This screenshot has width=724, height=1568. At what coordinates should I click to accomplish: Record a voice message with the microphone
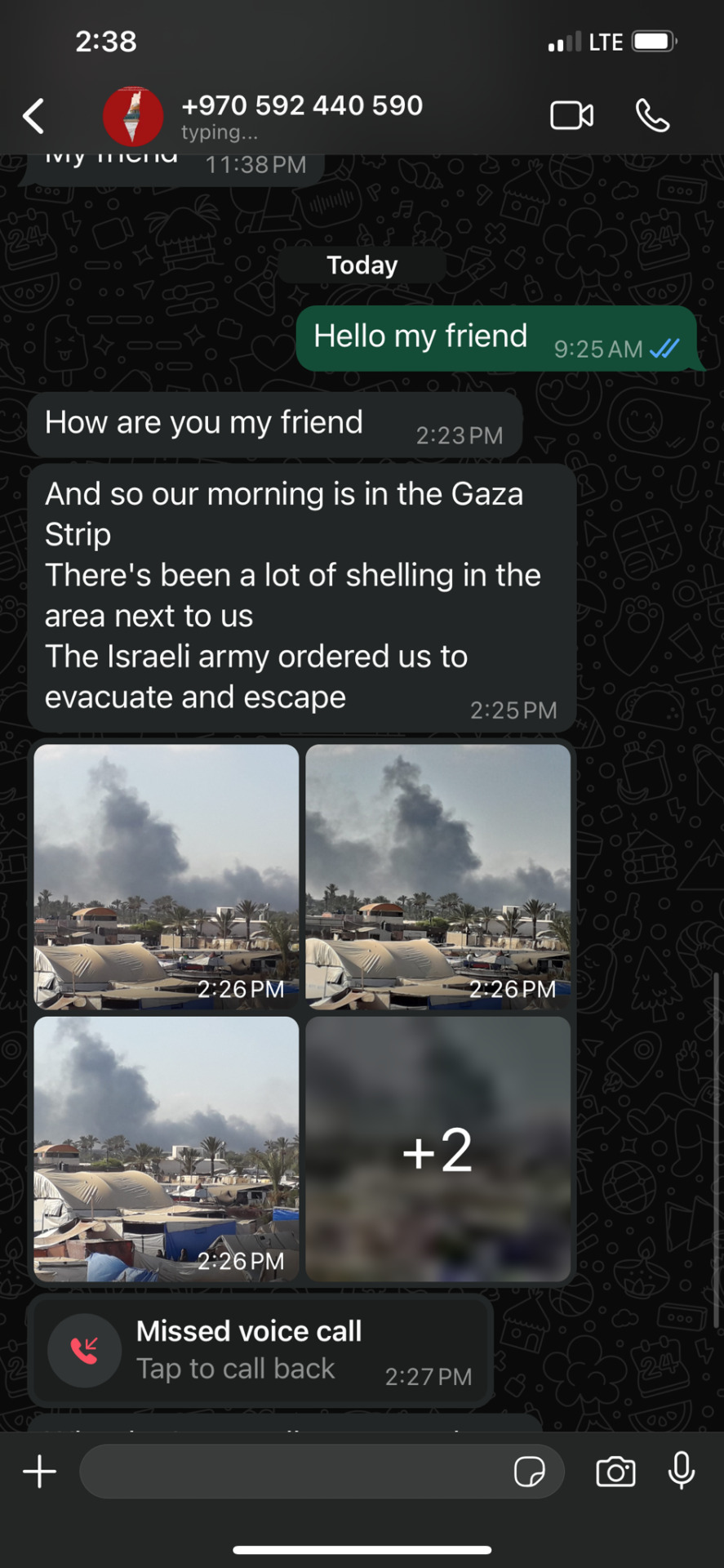click(x=682, y=1472)
